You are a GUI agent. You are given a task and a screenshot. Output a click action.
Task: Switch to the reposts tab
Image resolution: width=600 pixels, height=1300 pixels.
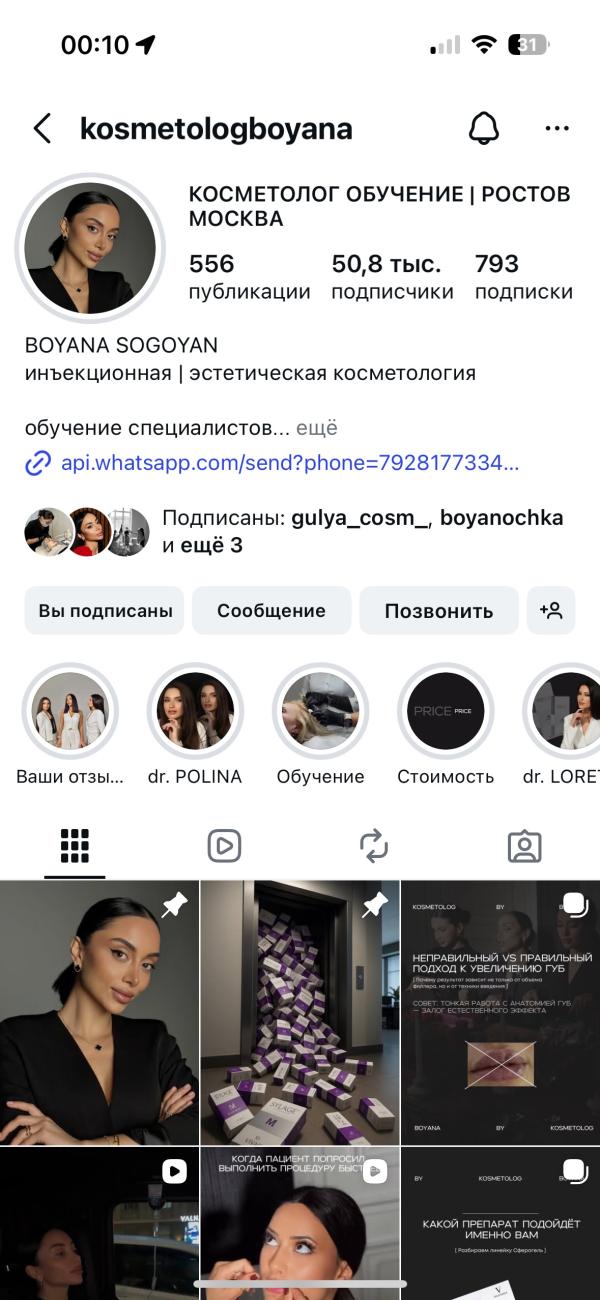(374, 846)
